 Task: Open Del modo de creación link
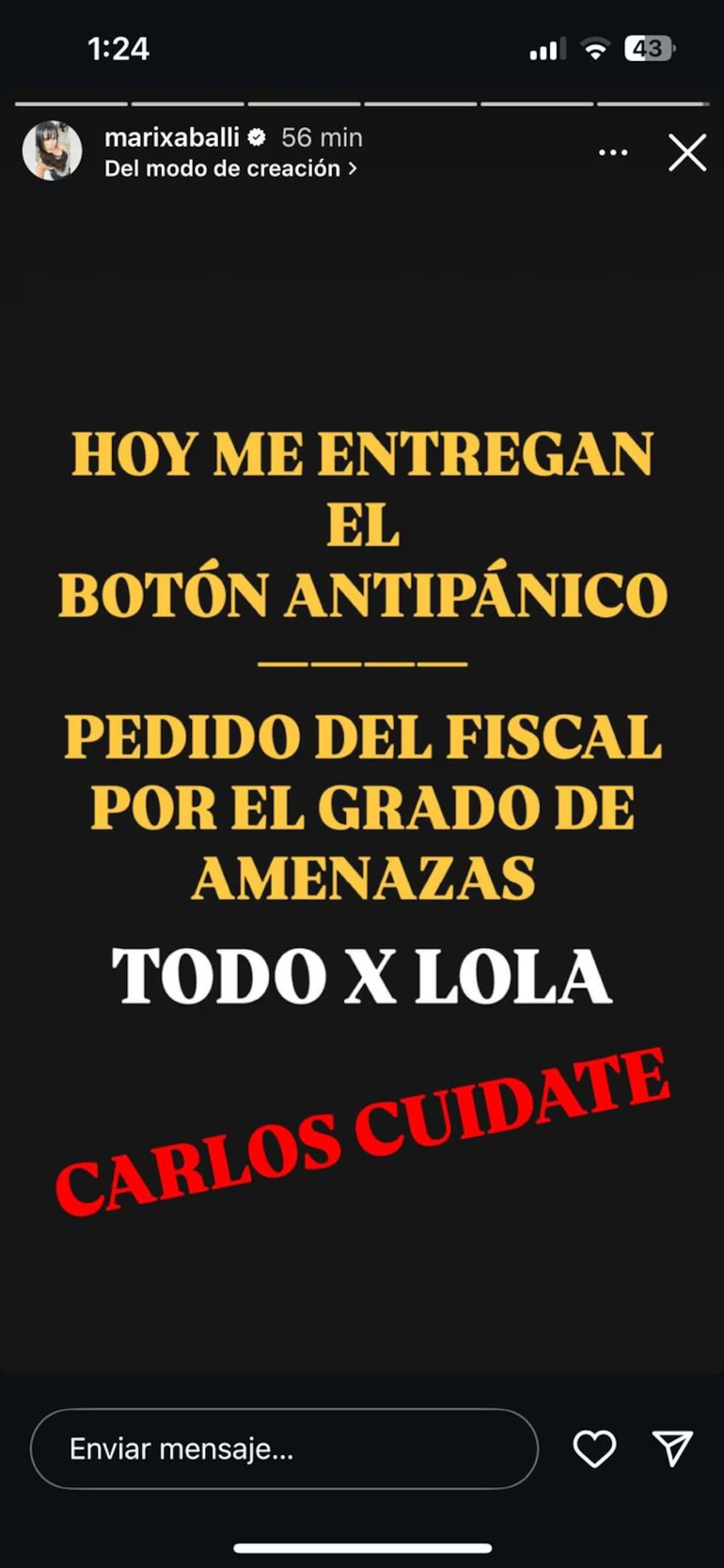coord(230,168)
